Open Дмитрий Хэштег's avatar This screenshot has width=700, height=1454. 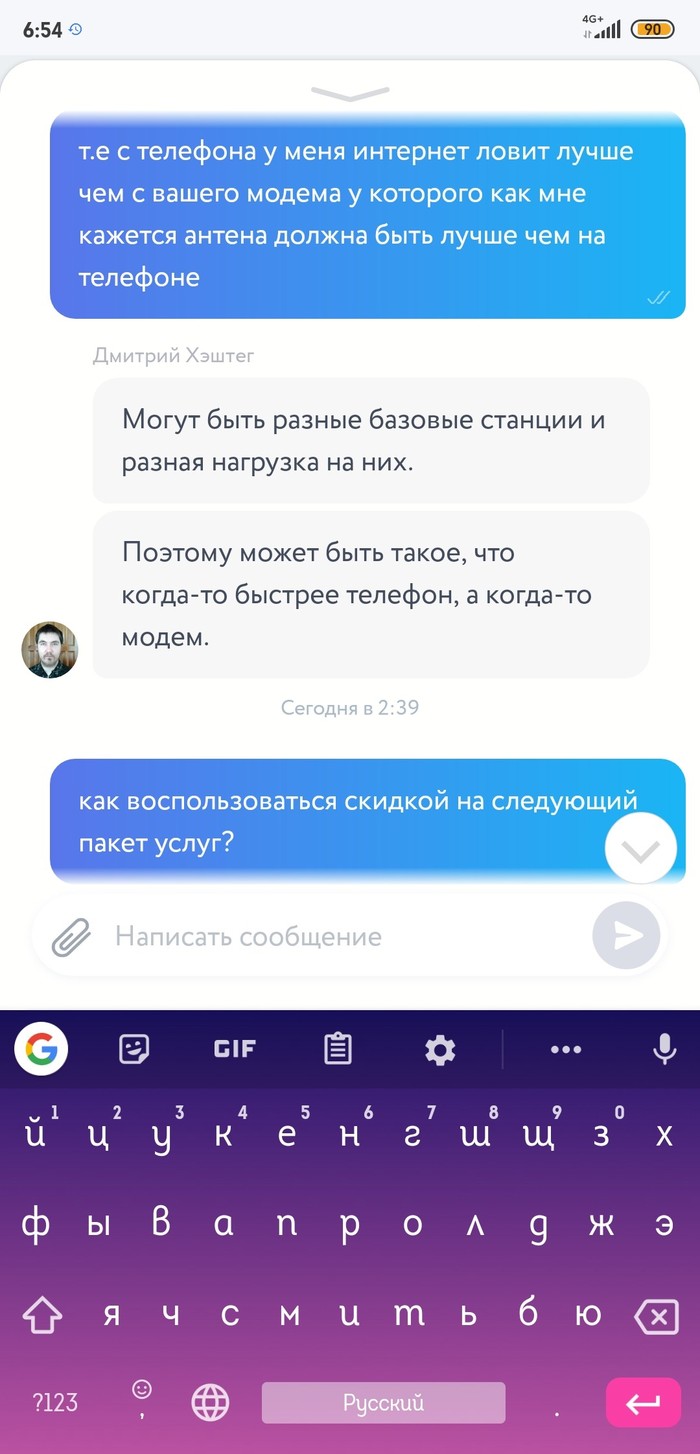(49, 650)
